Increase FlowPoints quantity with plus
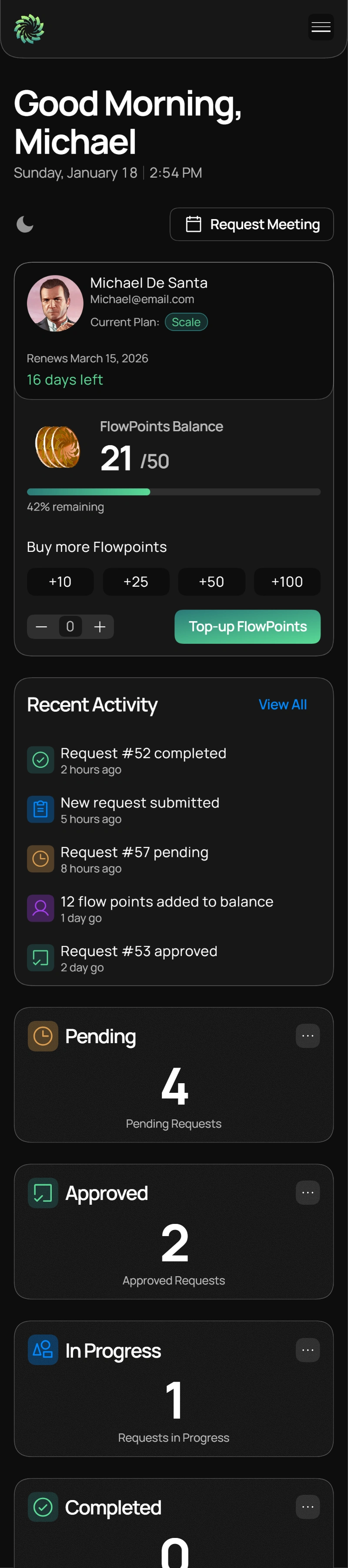348x1568 pixels. [100, 627]
